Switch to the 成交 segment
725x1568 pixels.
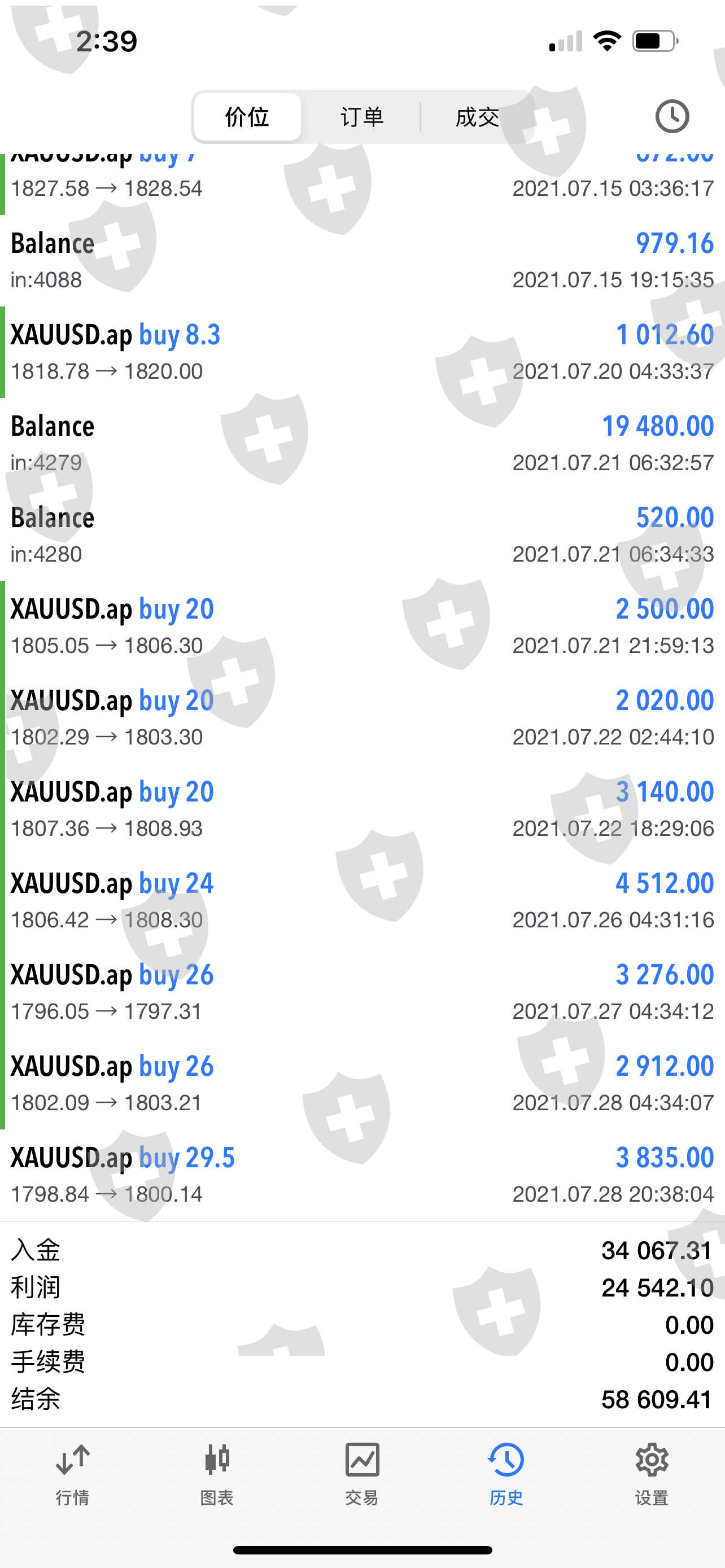point(477,117)
